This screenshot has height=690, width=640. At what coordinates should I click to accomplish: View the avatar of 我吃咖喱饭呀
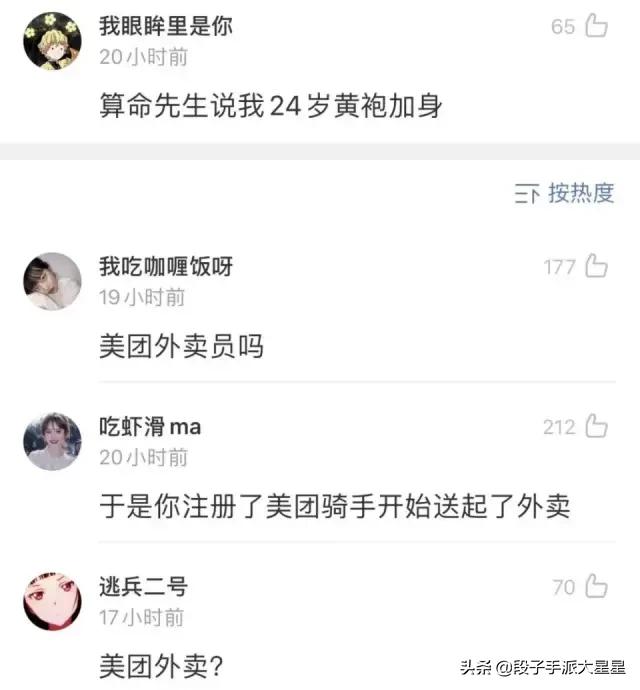(x=52, y=281)
